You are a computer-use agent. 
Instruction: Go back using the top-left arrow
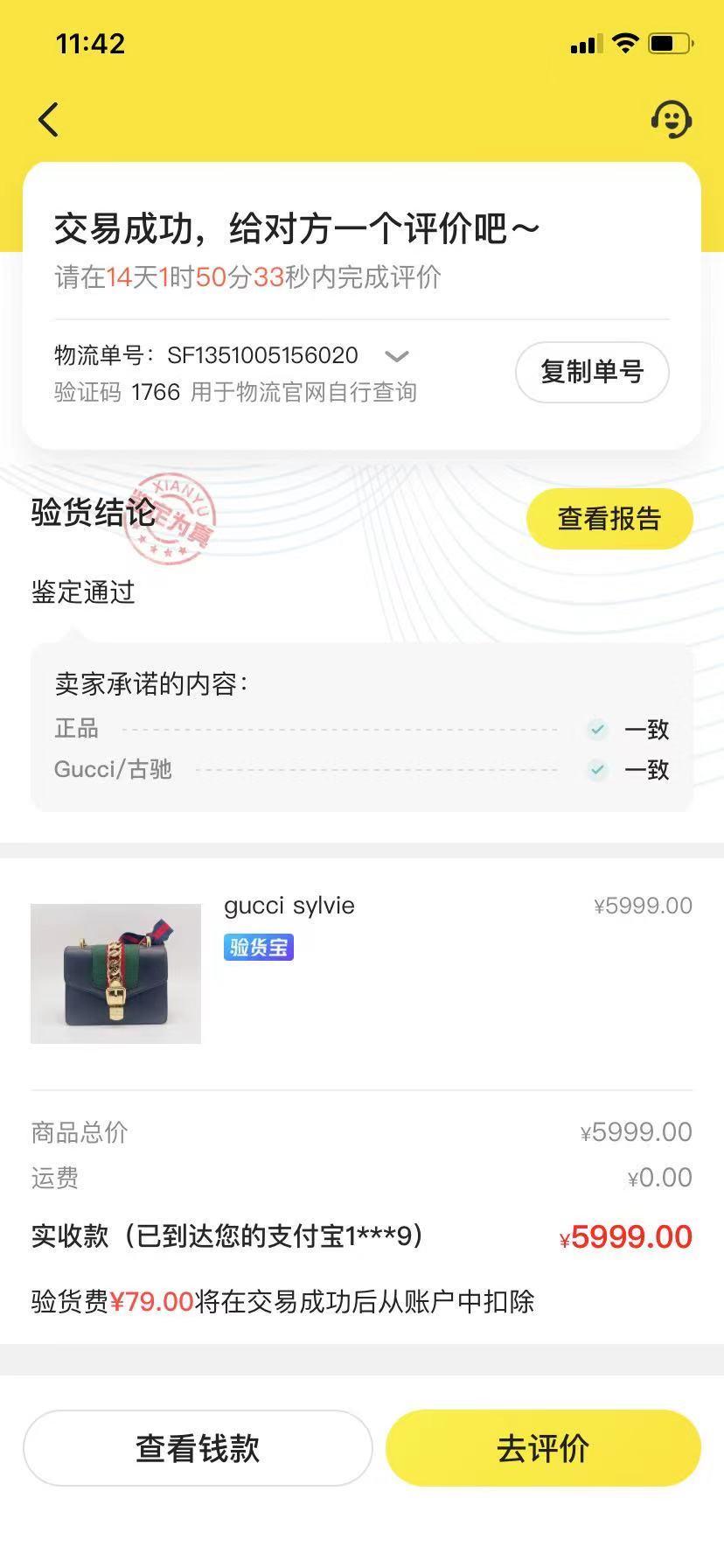coord(49,120)
